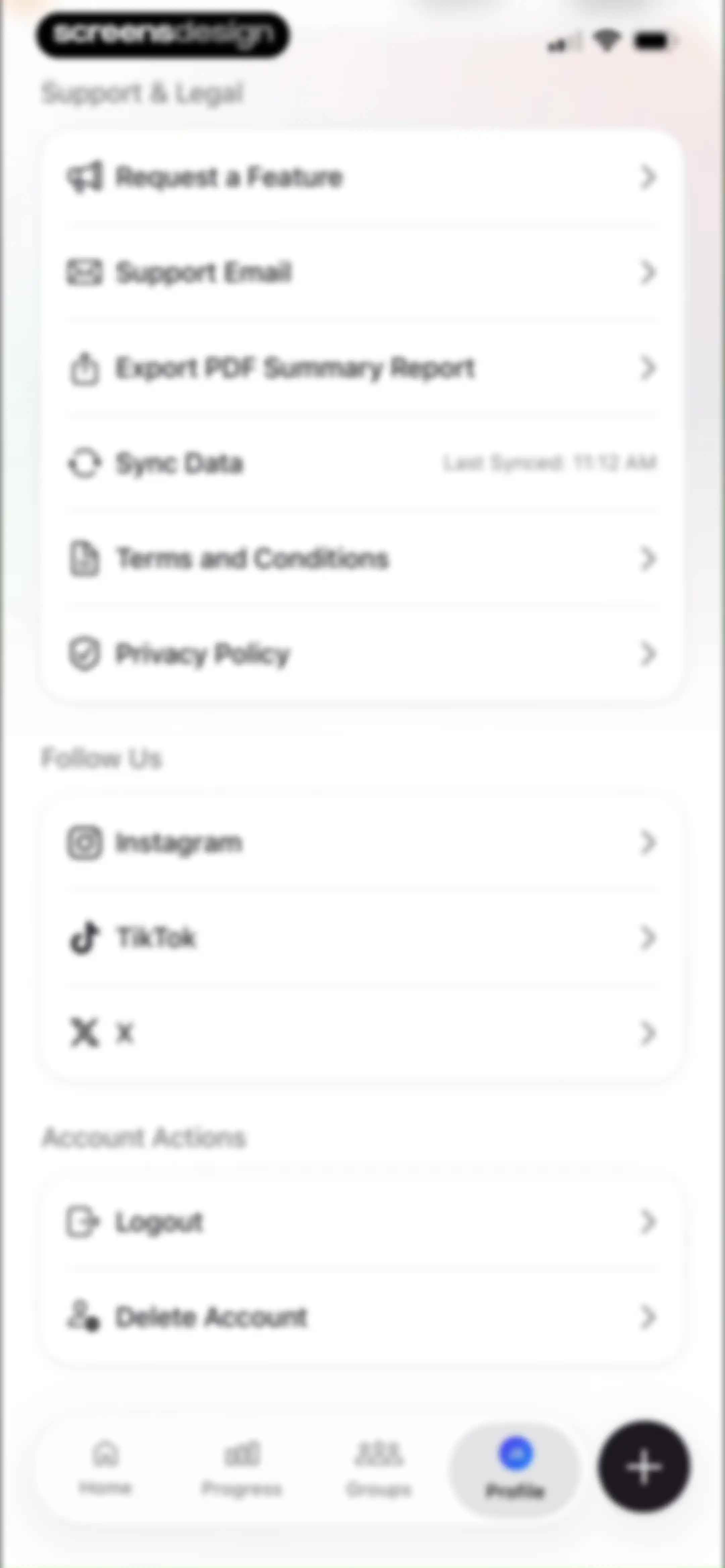Open Terms and Conditions
The width and height of the screenshot is (725, 1568).
362,558
